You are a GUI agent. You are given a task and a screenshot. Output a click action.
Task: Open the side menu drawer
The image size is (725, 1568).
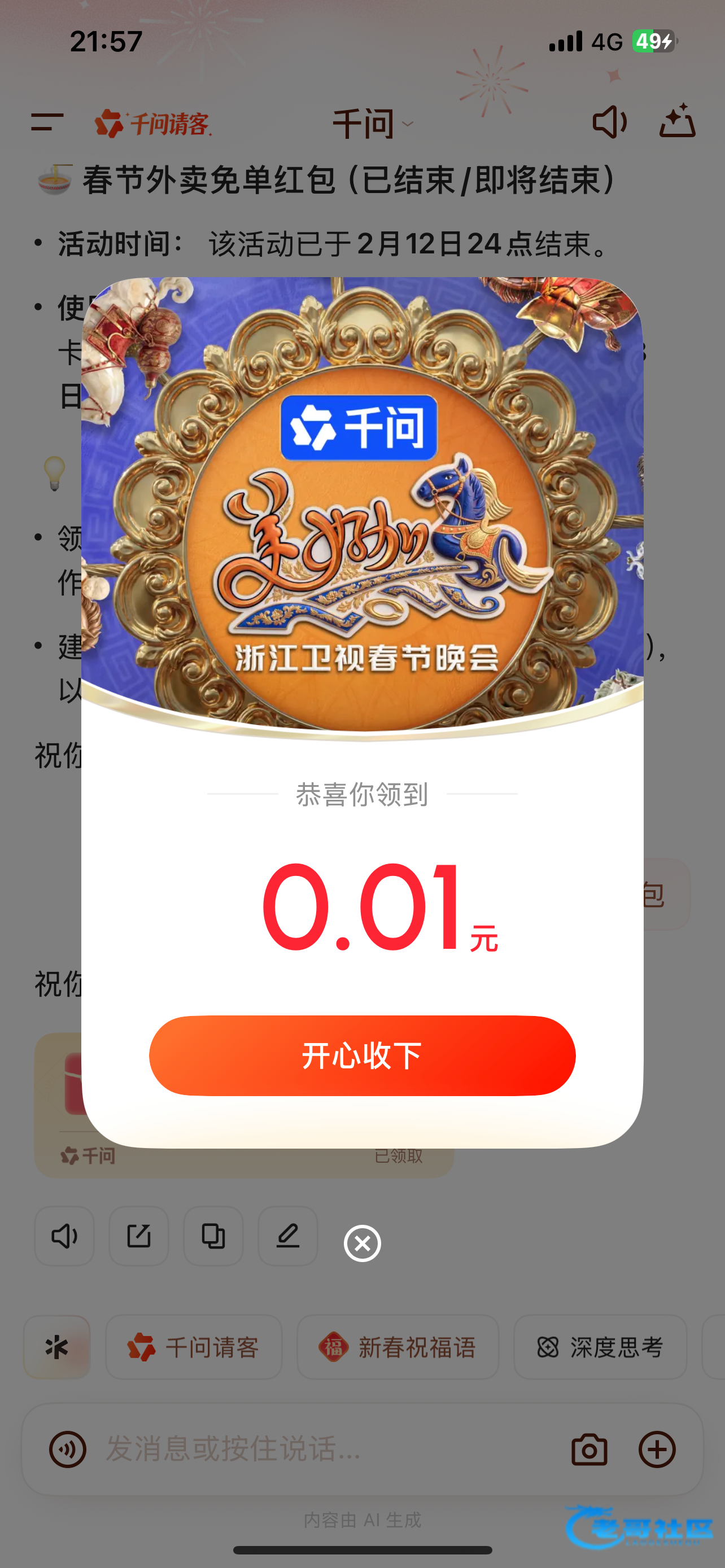47,122
